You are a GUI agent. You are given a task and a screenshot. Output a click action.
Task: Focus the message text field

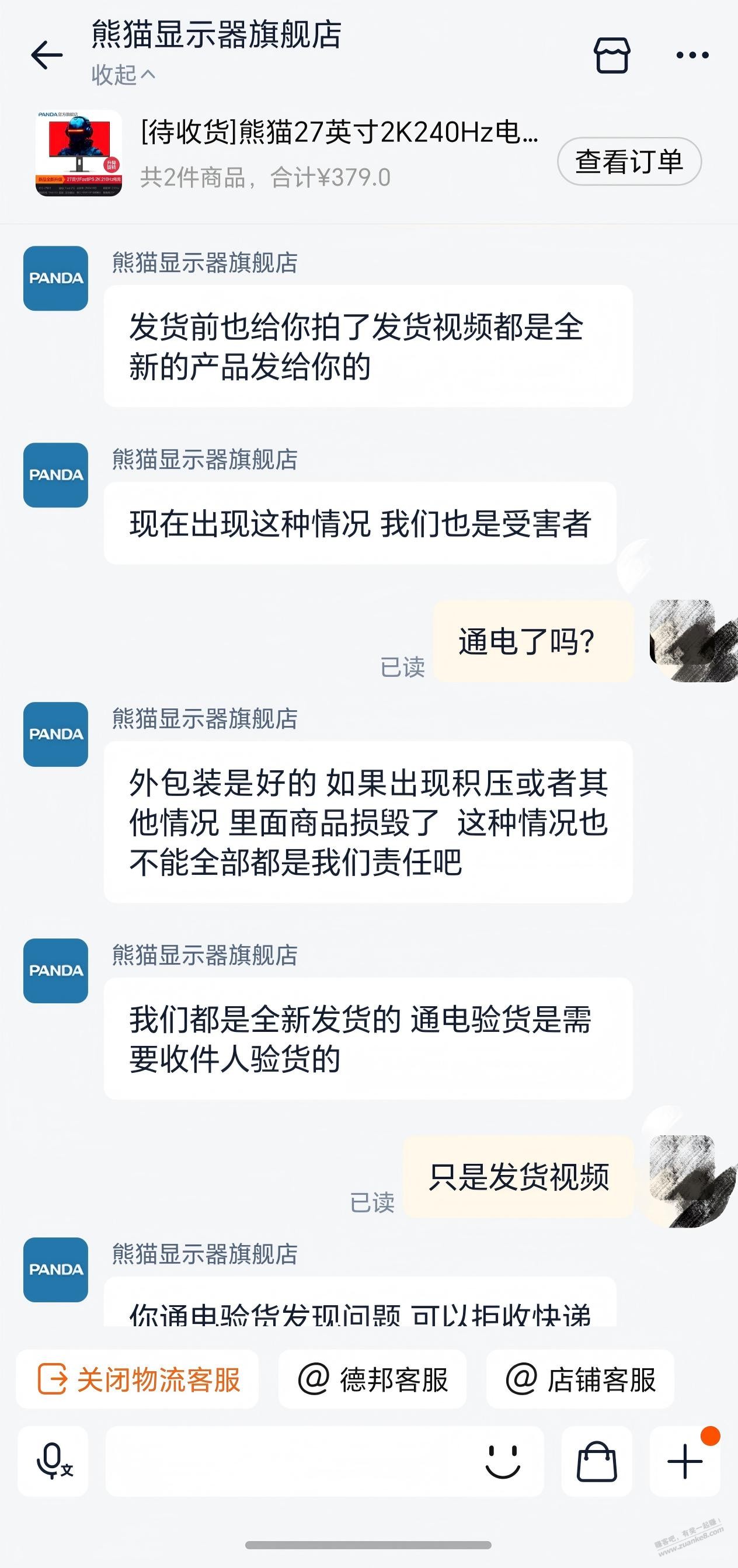(292, 1461)
